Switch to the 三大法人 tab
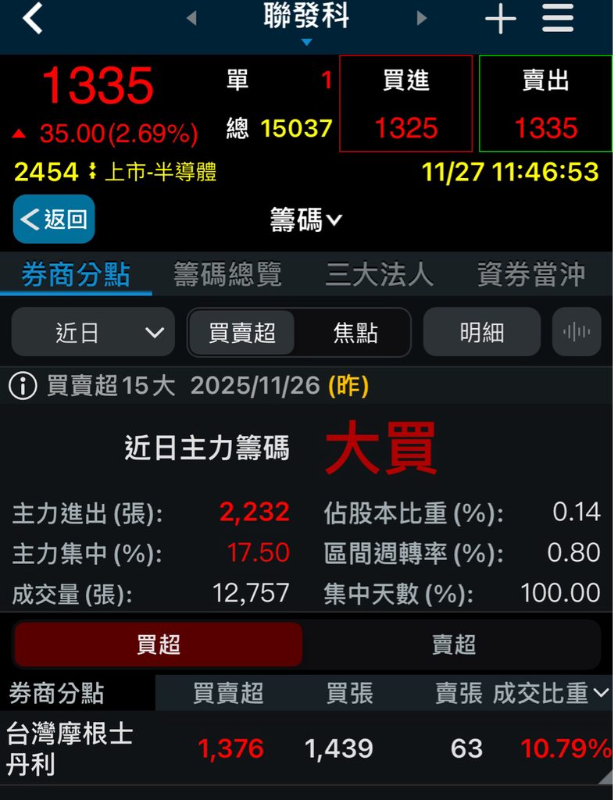This screenshot has width=613, height=800. 379,275
